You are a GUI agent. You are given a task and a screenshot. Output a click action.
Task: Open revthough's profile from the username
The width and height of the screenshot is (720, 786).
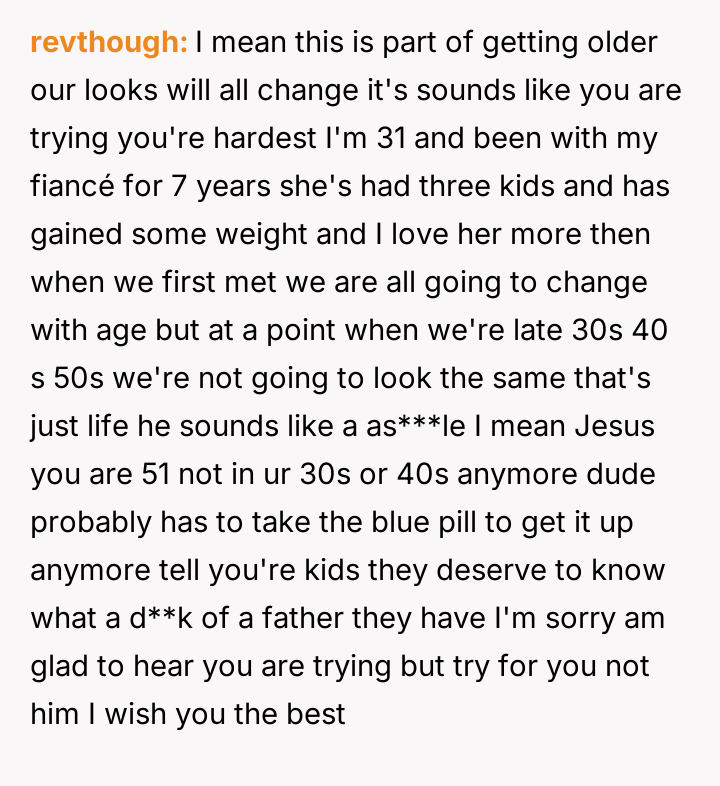(108, 44)
